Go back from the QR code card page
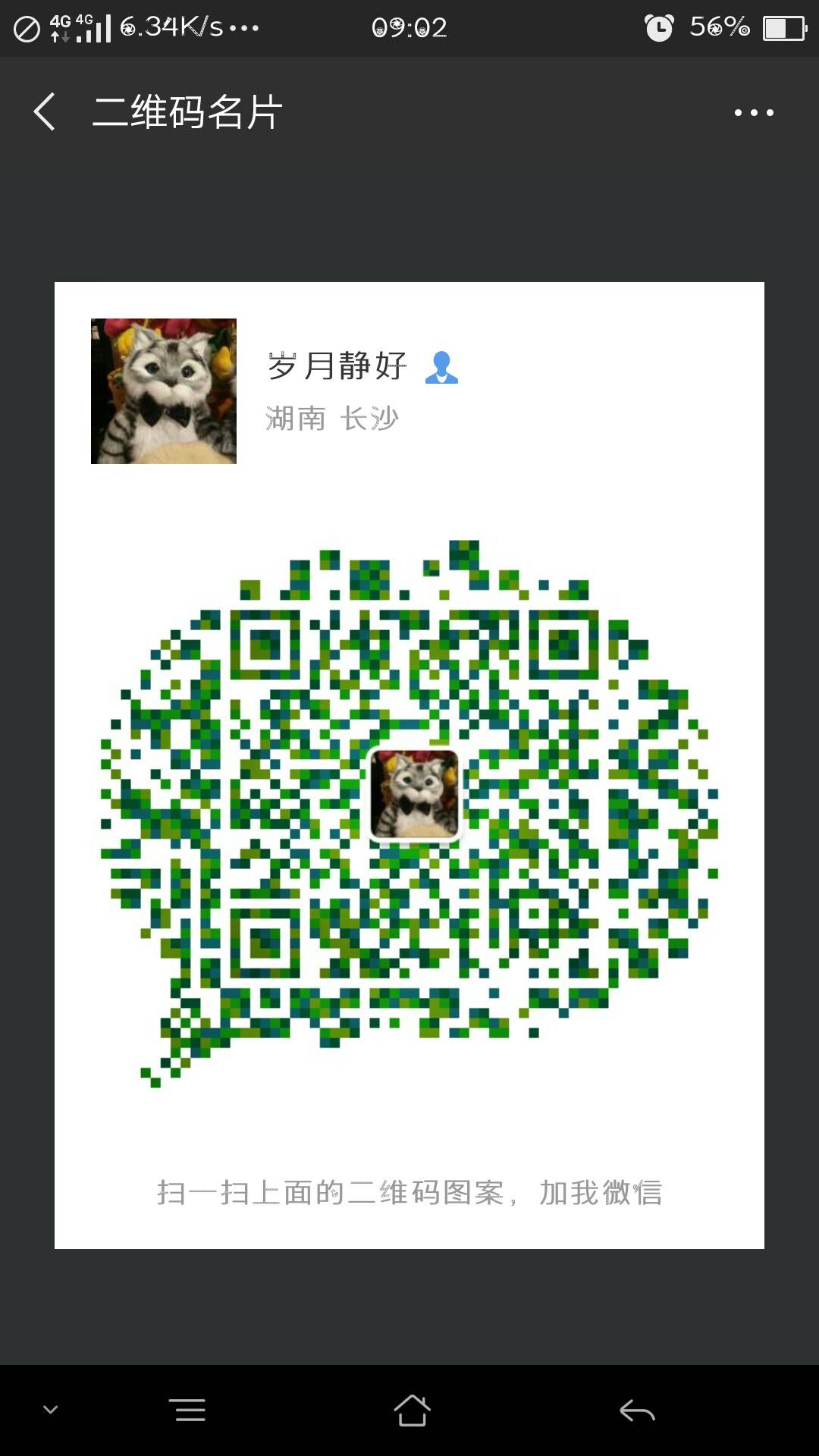Screen dimensions: 819x1456 pos(45,112)
